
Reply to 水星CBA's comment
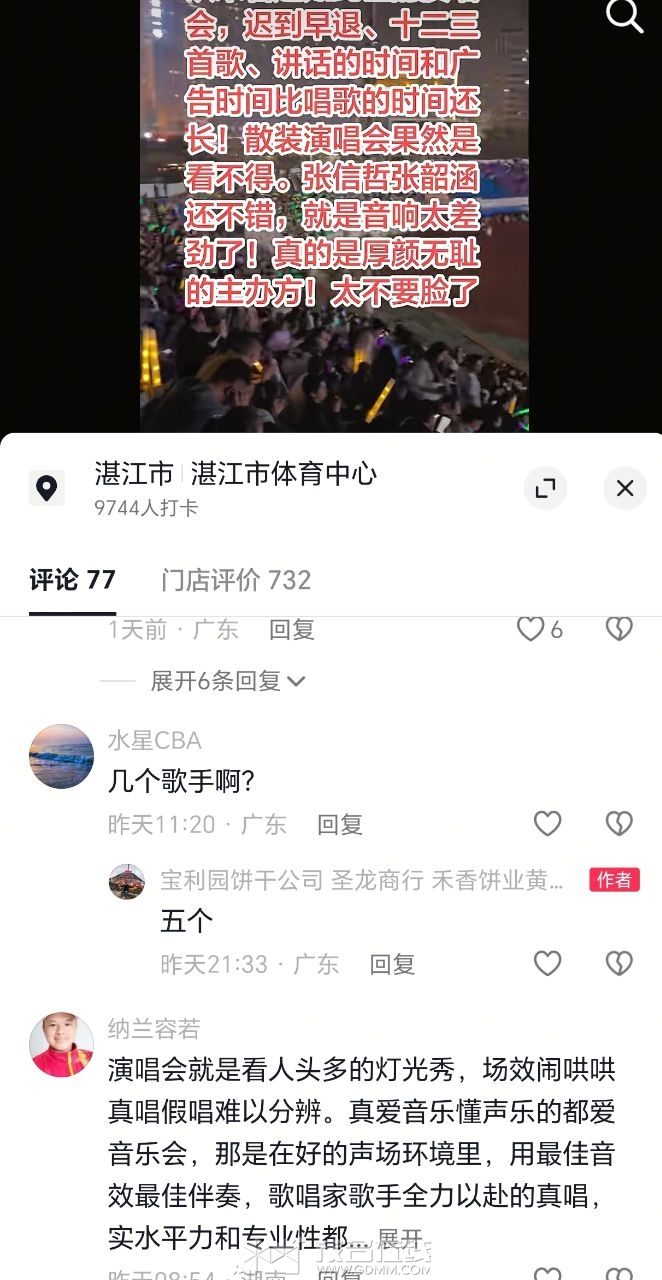point(340,824)
